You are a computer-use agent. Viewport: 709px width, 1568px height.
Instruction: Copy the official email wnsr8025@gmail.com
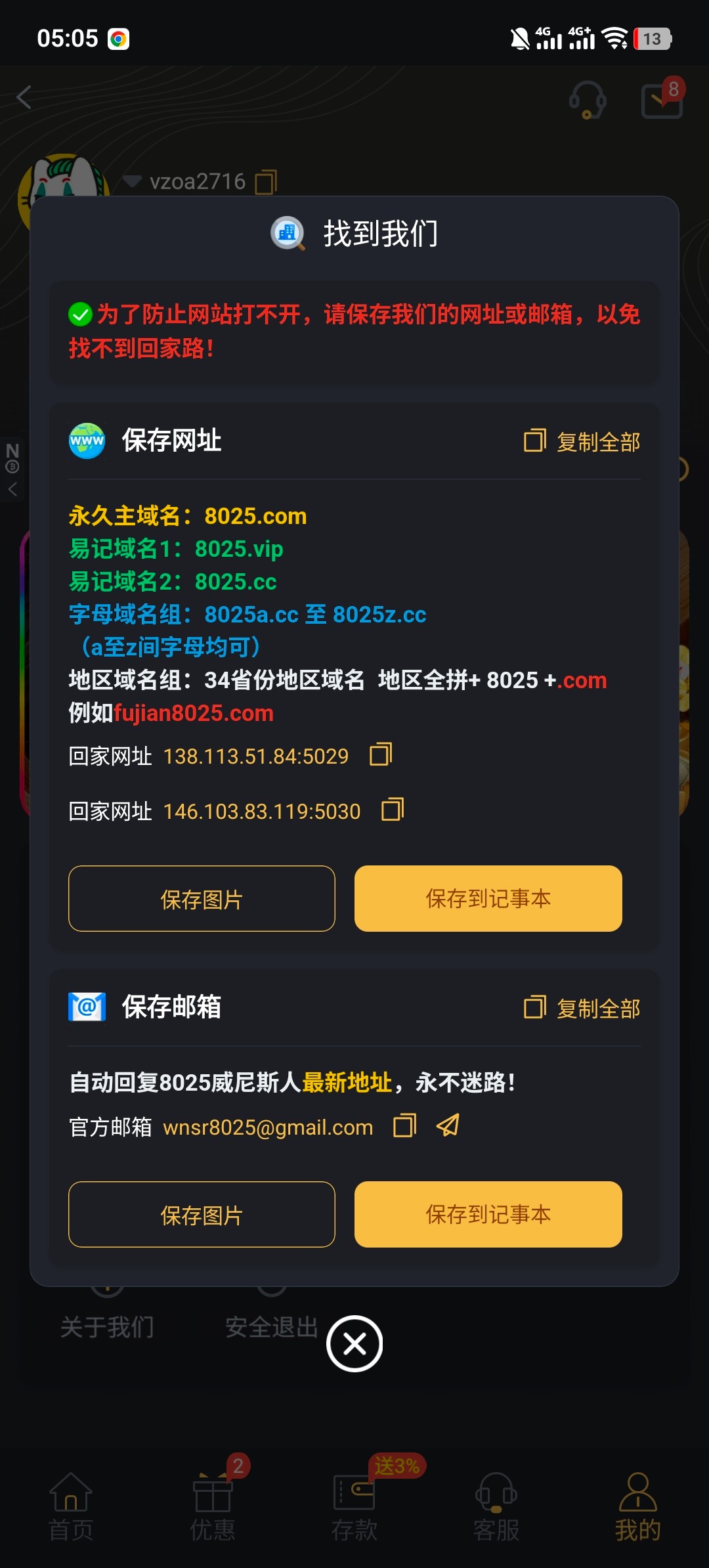tap(404, 1126)
